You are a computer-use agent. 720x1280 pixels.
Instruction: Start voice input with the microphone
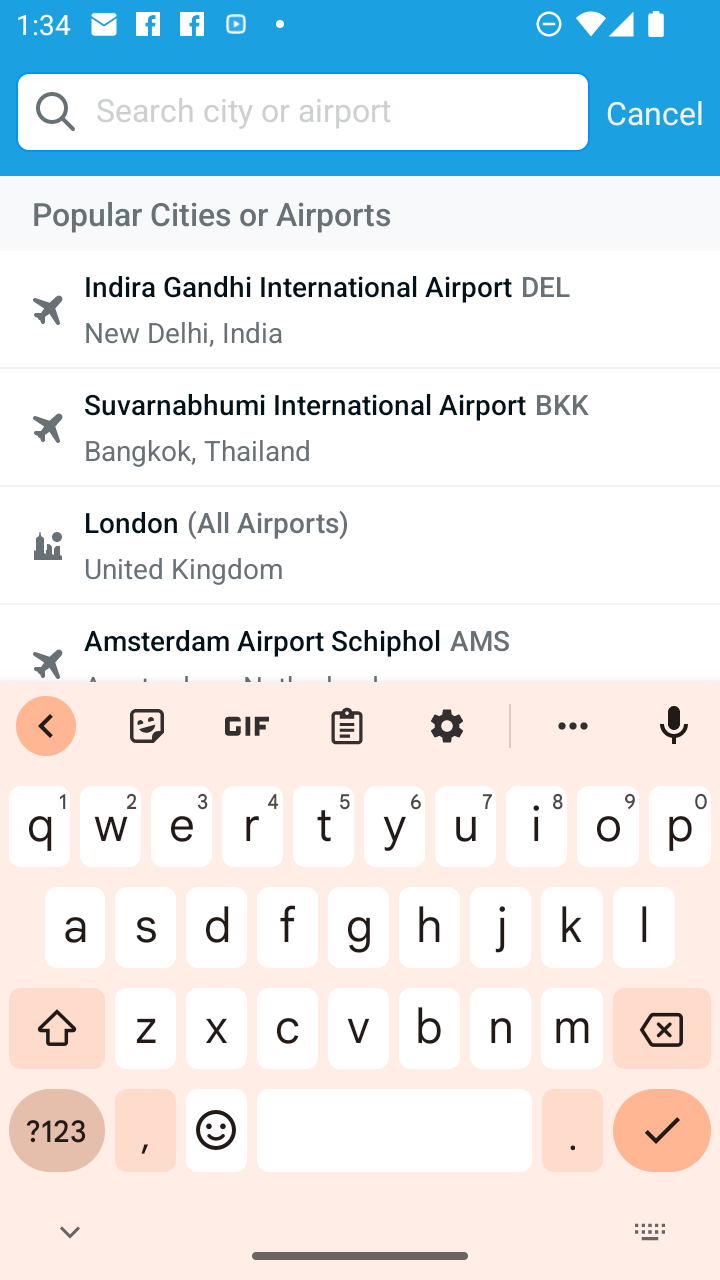click(673, 726)
